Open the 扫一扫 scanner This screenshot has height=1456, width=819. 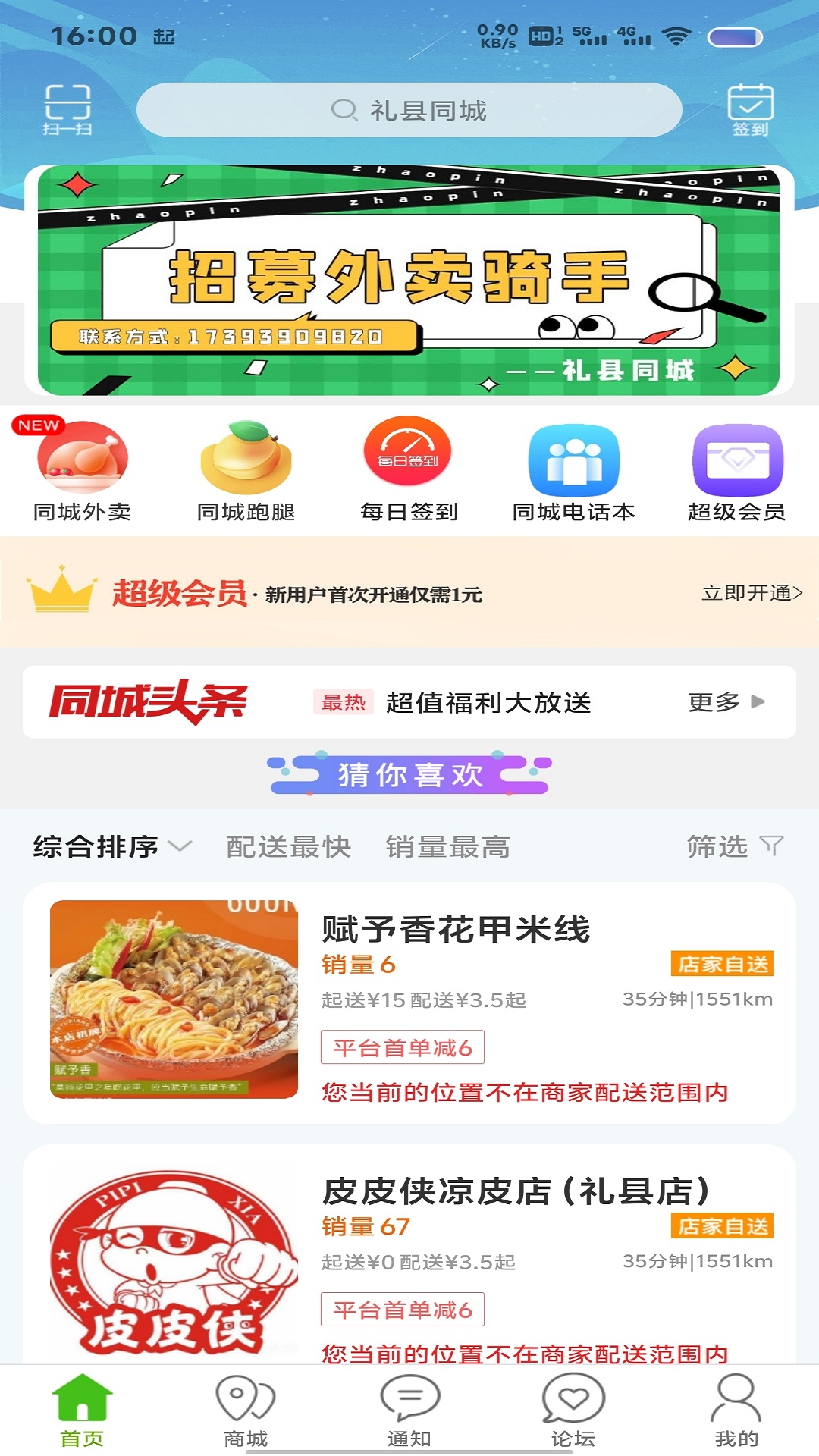pos(67,110)
